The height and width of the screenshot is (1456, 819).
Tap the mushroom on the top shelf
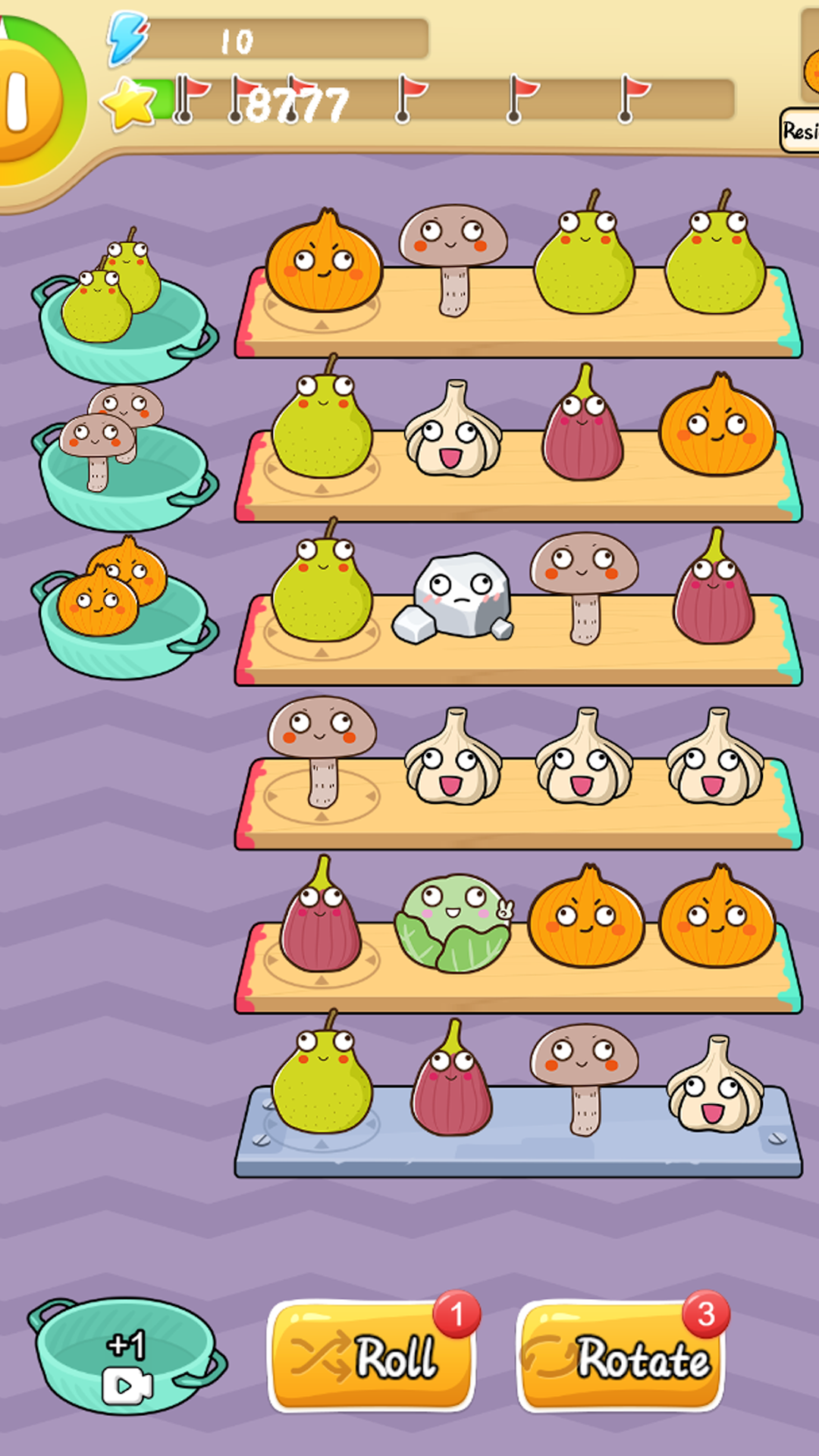coord(453,259)
